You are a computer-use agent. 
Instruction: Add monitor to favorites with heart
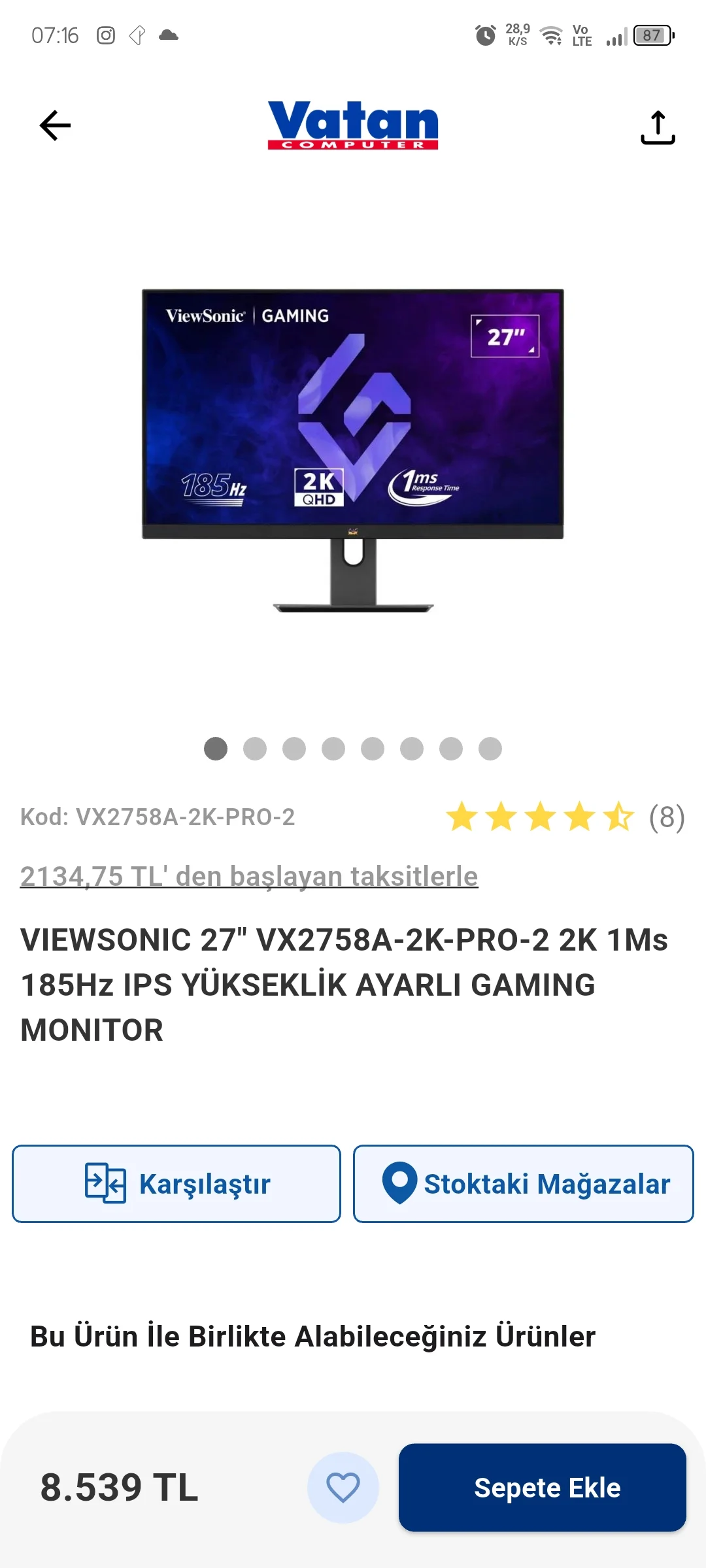343,1488
